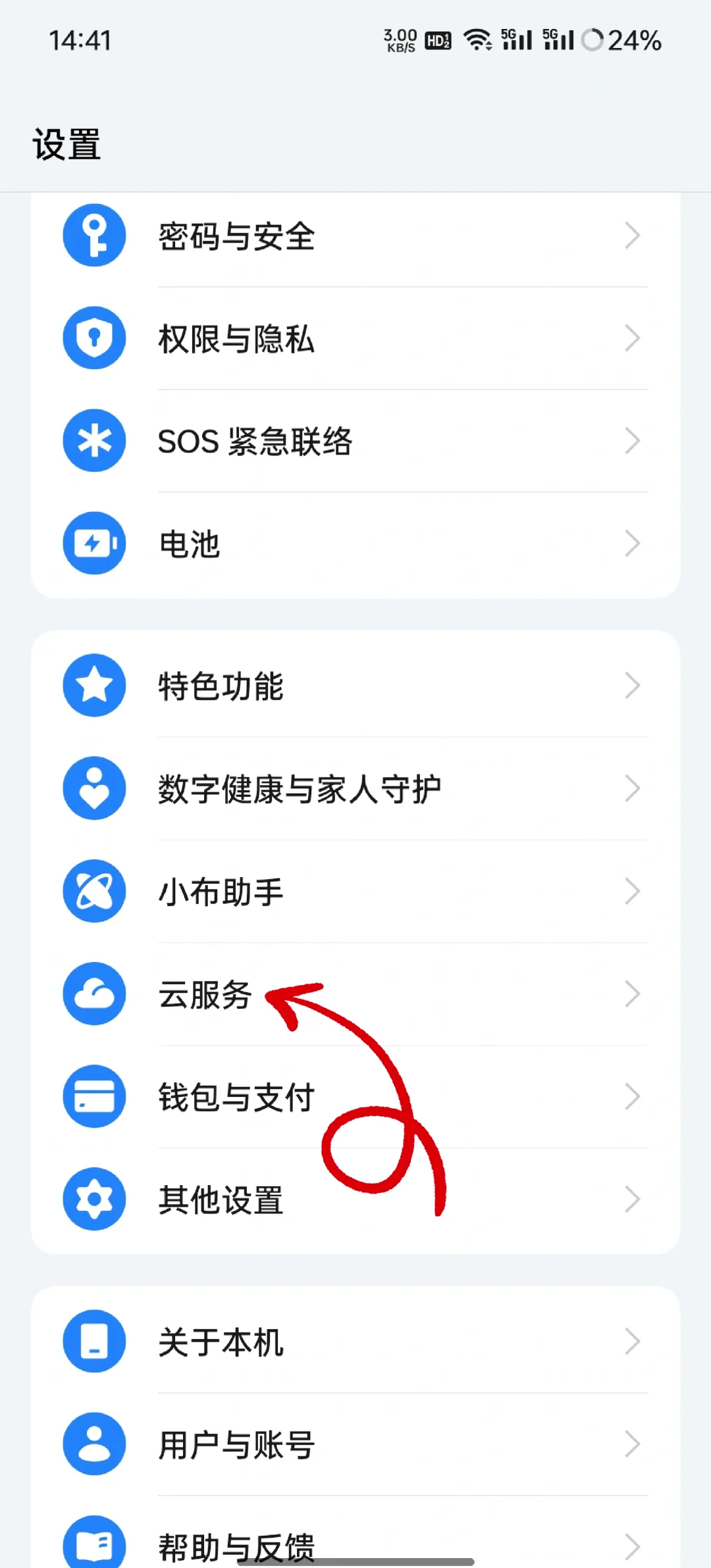Open 用户与账号

[355, 1444]
